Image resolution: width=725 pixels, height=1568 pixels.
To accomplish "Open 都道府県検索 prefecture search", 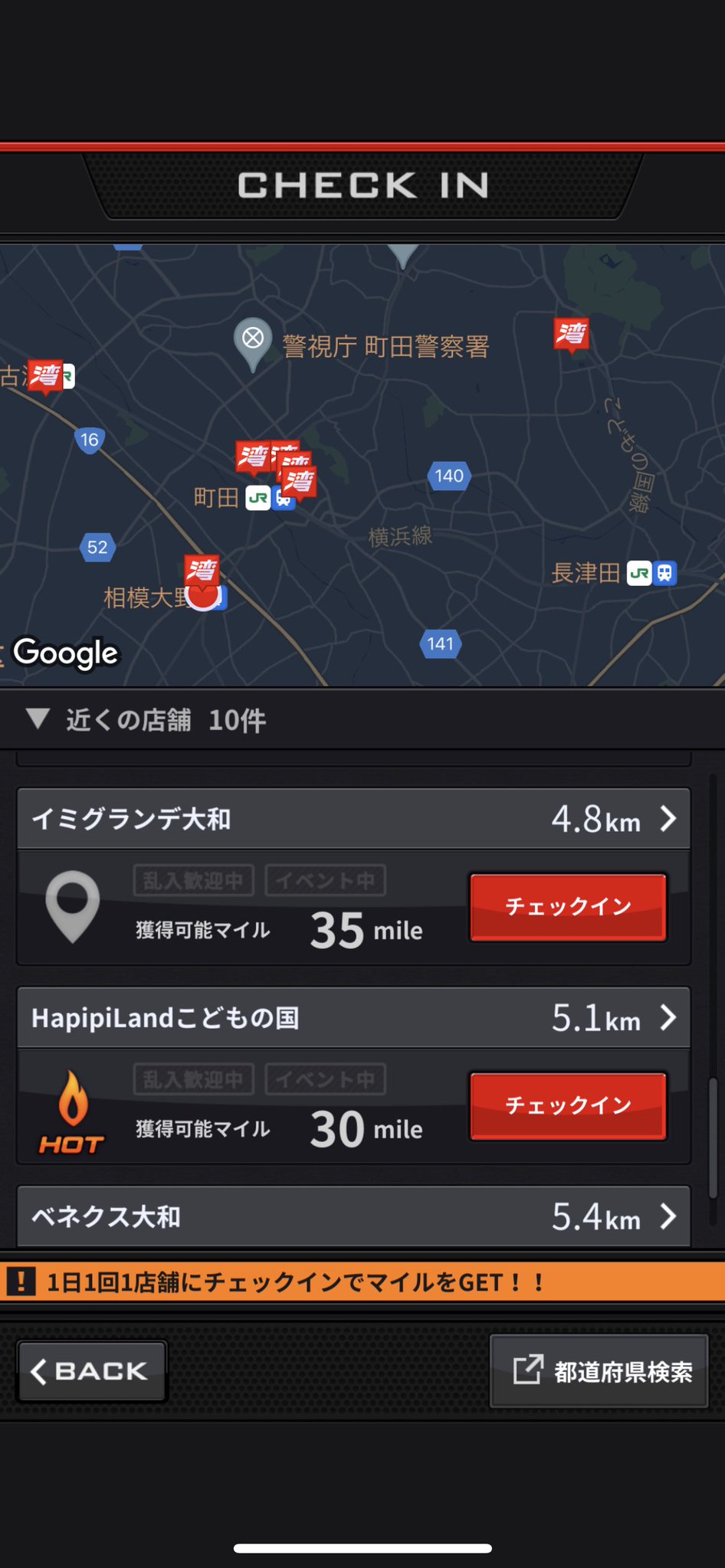I will 599,1371.
